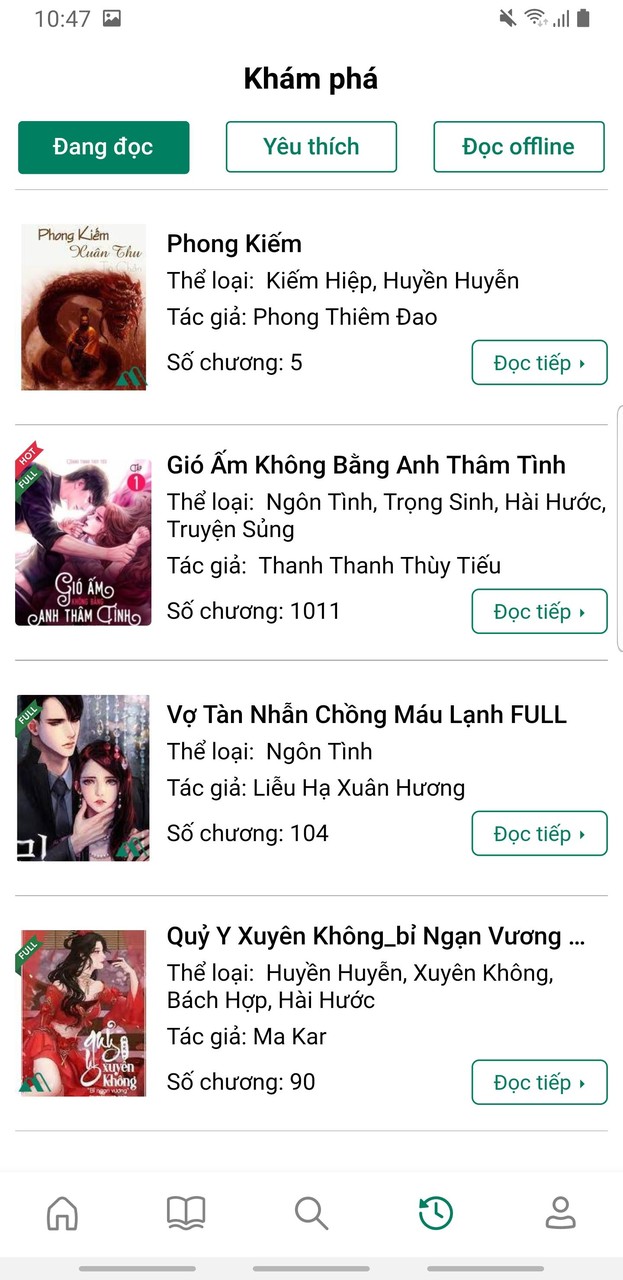This screenshot has height=1280, width=623.
Task: Hit Đọc tiếp for Quỷ Y Xuyên Không
Action: 539,1083
